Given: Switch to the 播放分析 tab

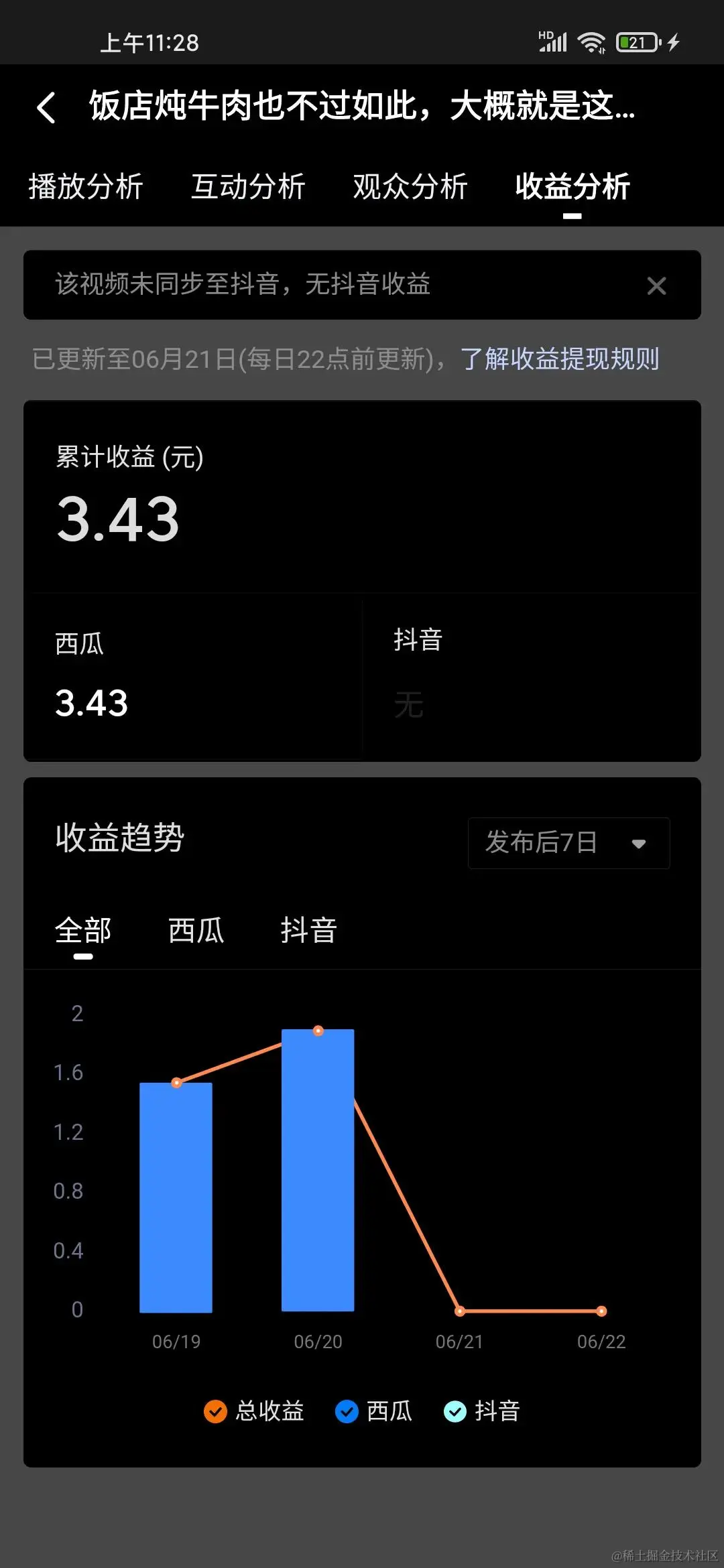Looking at the screenshot, I should point(86,188).
